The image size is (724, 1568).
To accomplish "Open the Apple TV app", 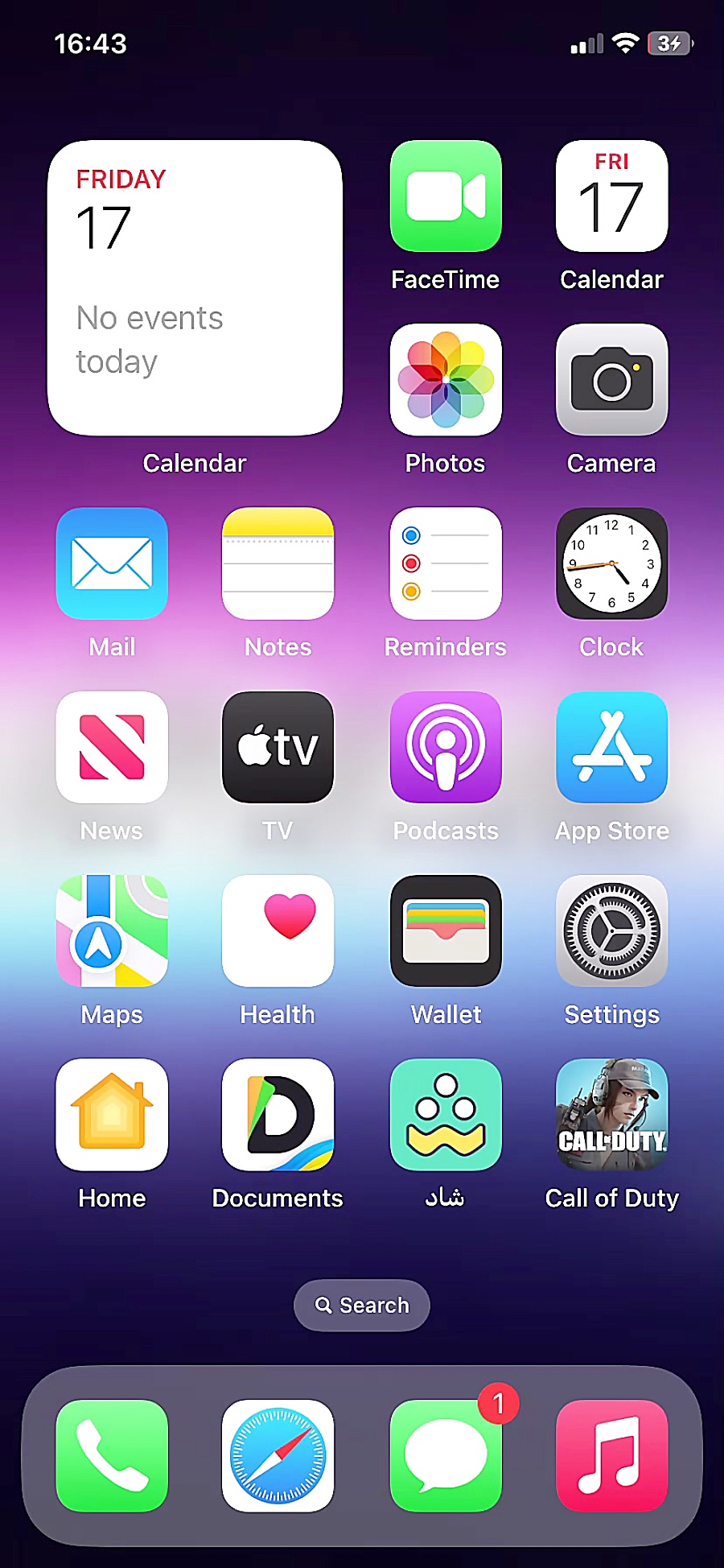I will pyautogui.click(x=278, y=747).
